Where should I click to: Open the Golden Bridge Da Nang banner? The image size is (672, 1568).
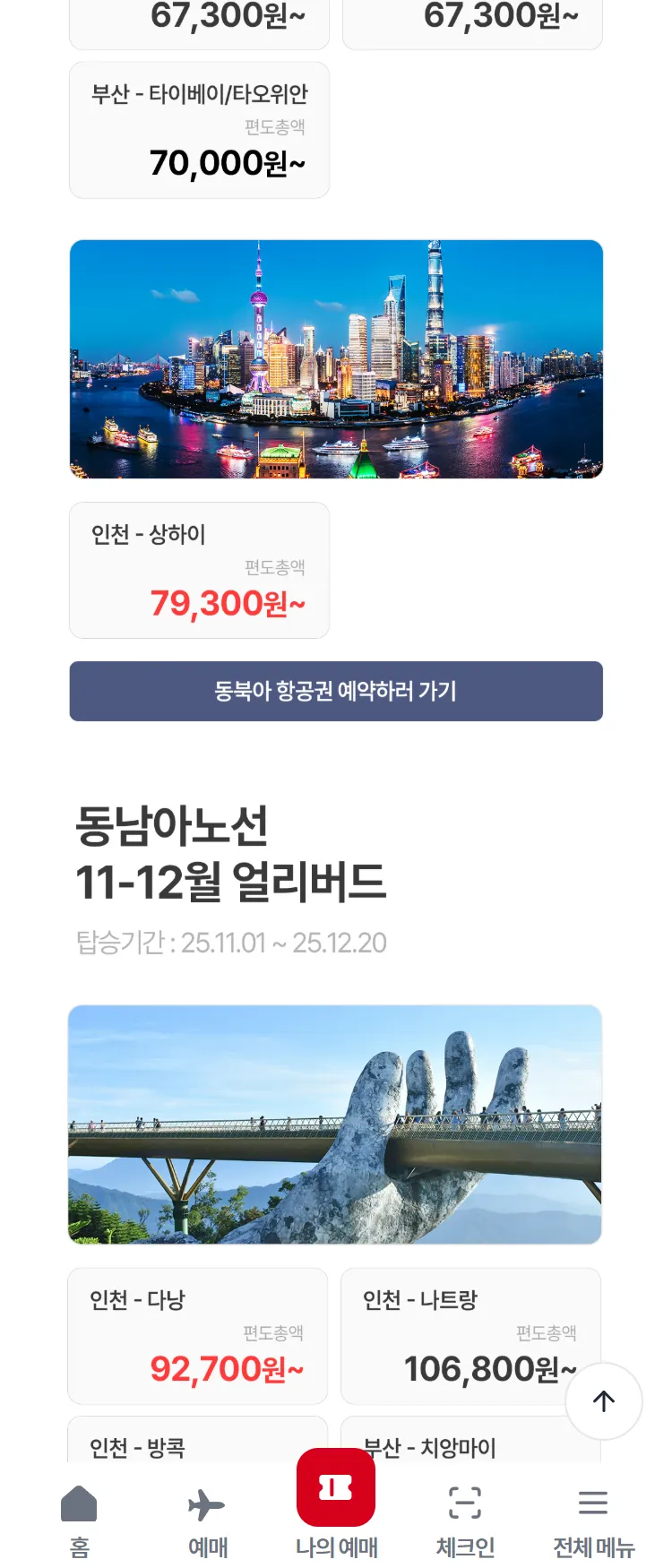pos(334,1124)
